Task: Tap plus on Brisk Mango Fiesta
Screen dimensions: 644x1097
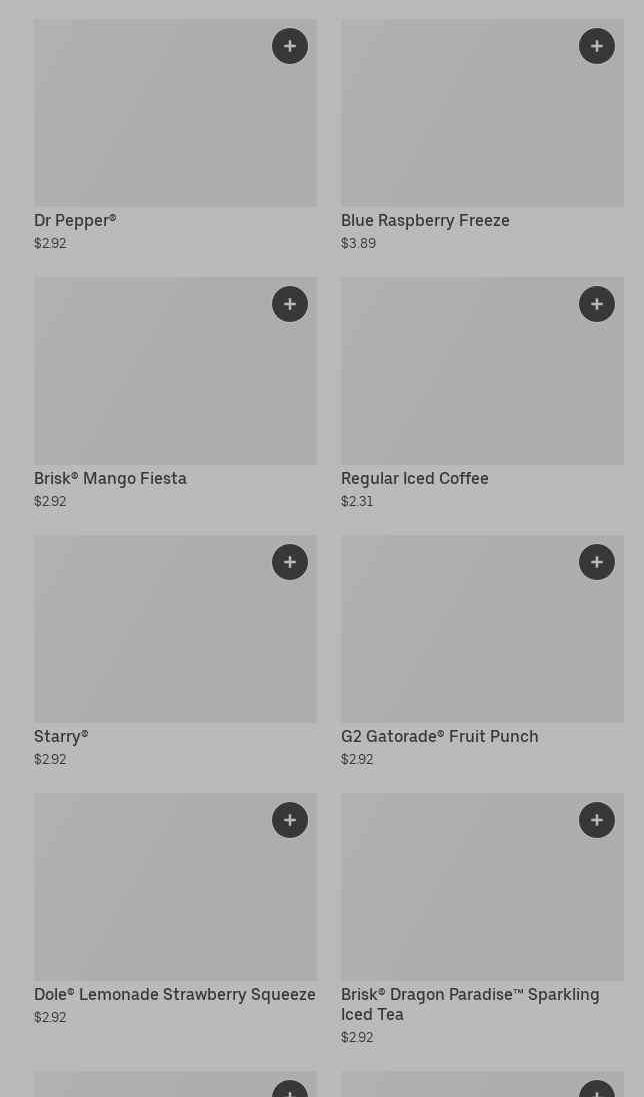Action: (x=290, y=304)
